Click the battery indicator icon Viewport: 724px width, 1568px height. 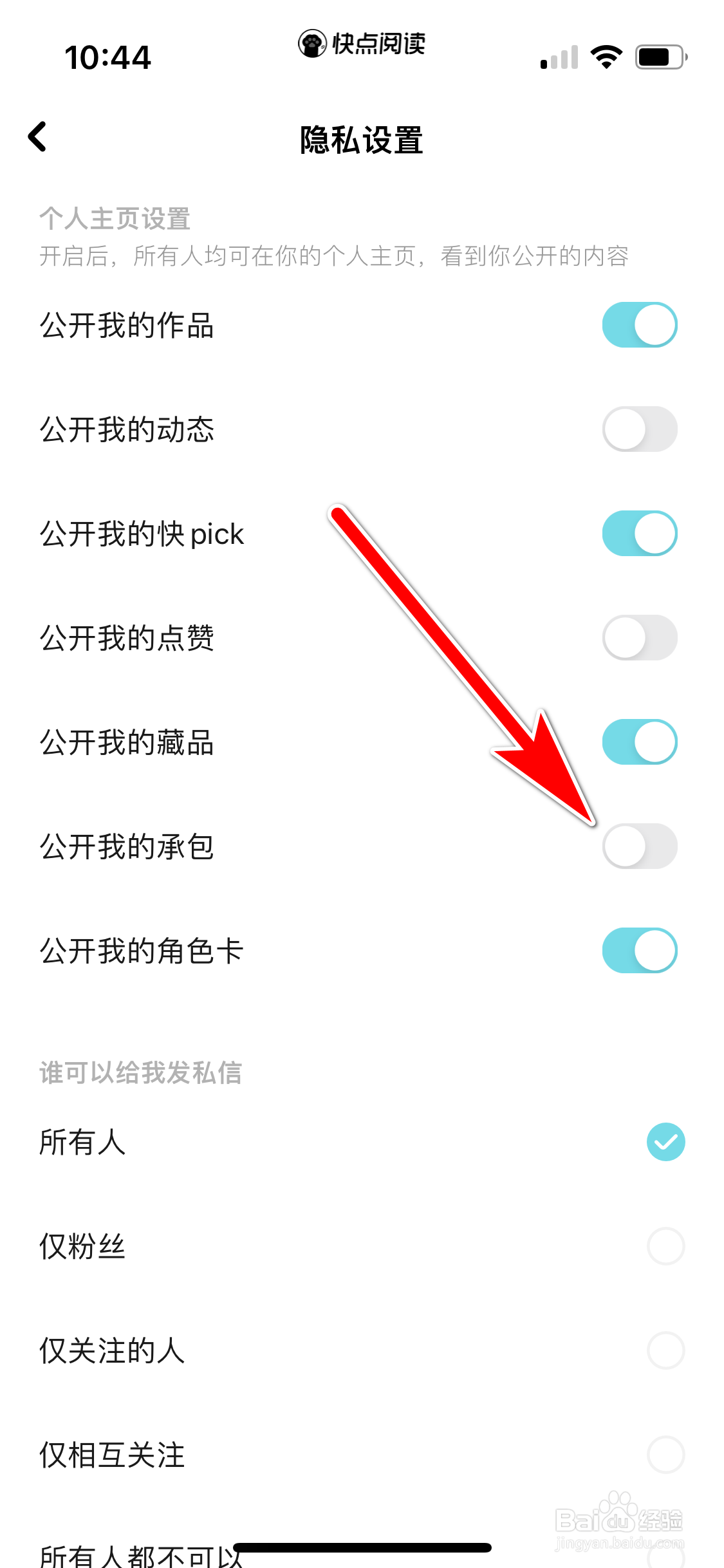coord(658,57)
